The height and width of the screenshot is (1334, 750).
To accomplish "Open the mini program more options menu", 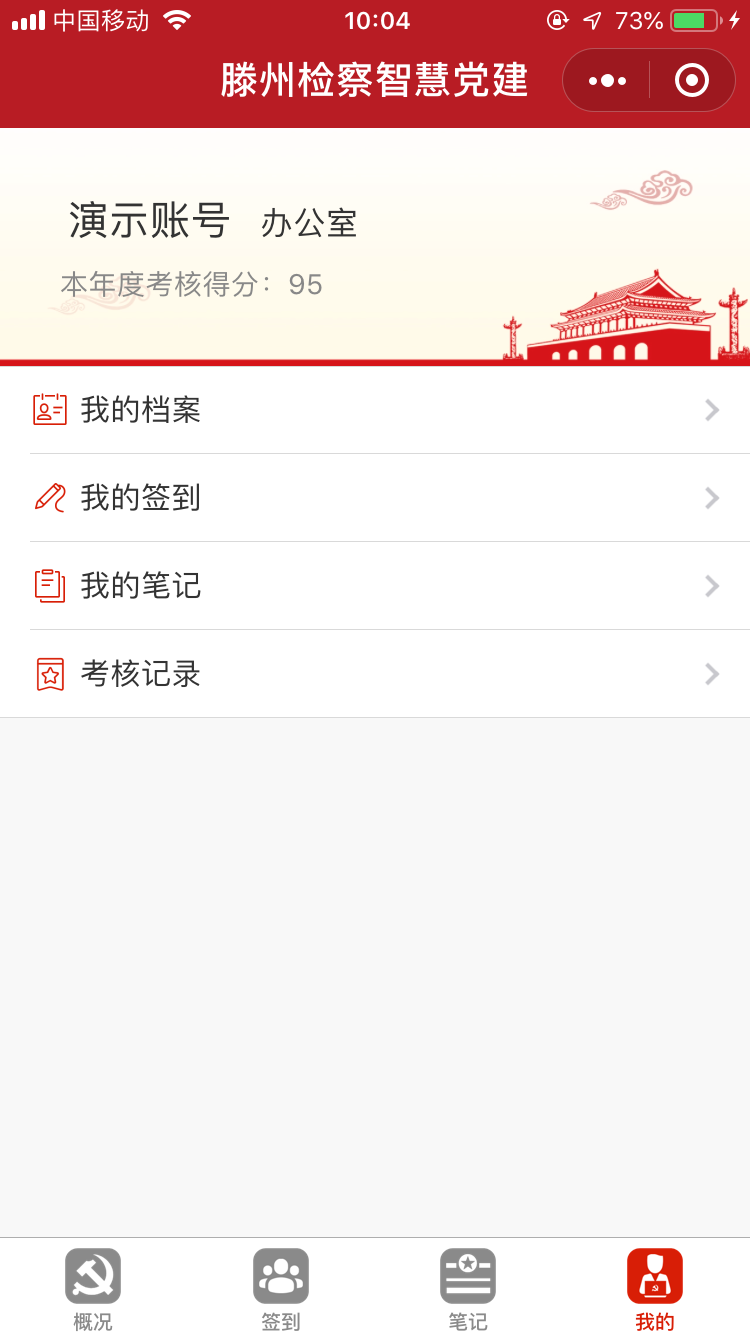I will [x=607, y=80].
